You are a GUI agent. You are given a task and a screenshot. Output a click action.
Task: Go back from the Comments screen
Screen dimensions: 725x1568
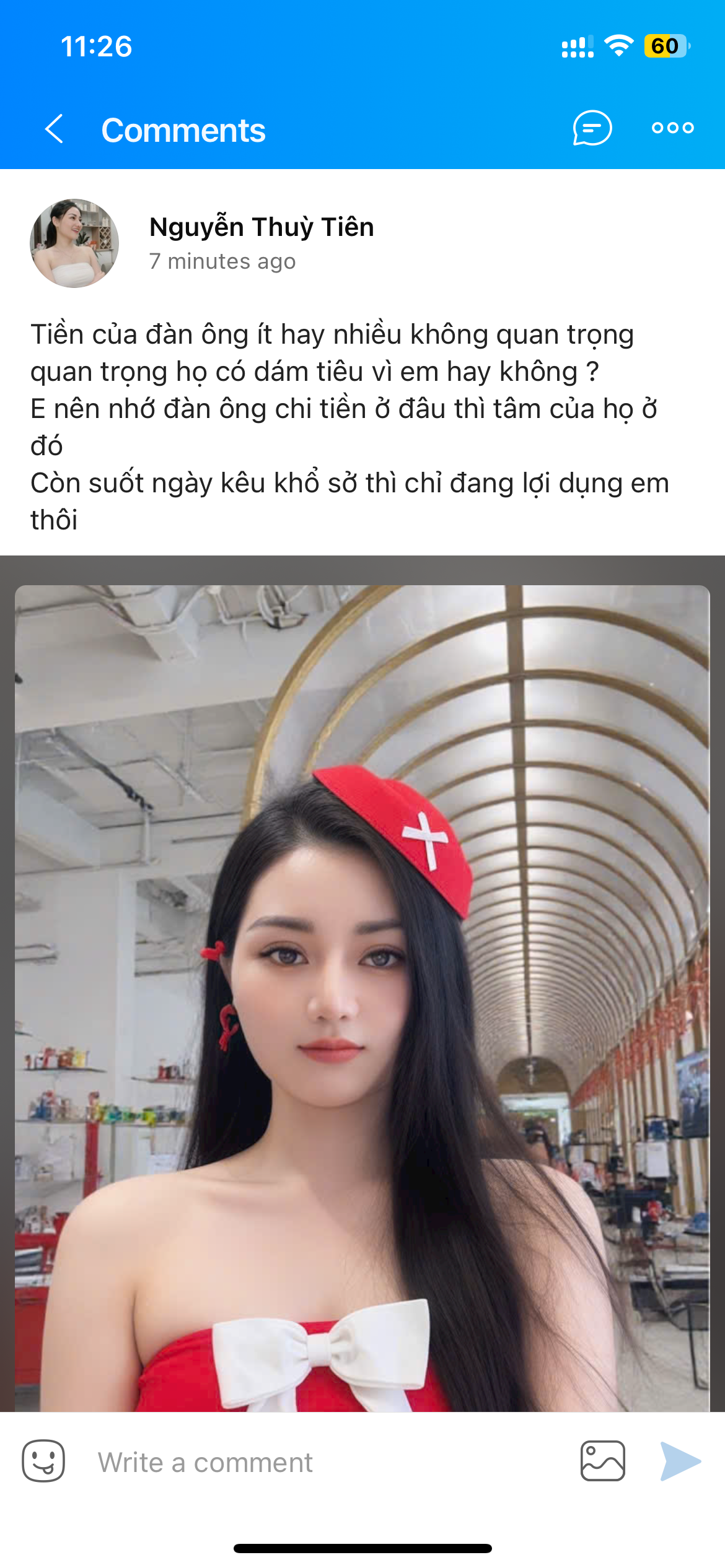[55, 129]
